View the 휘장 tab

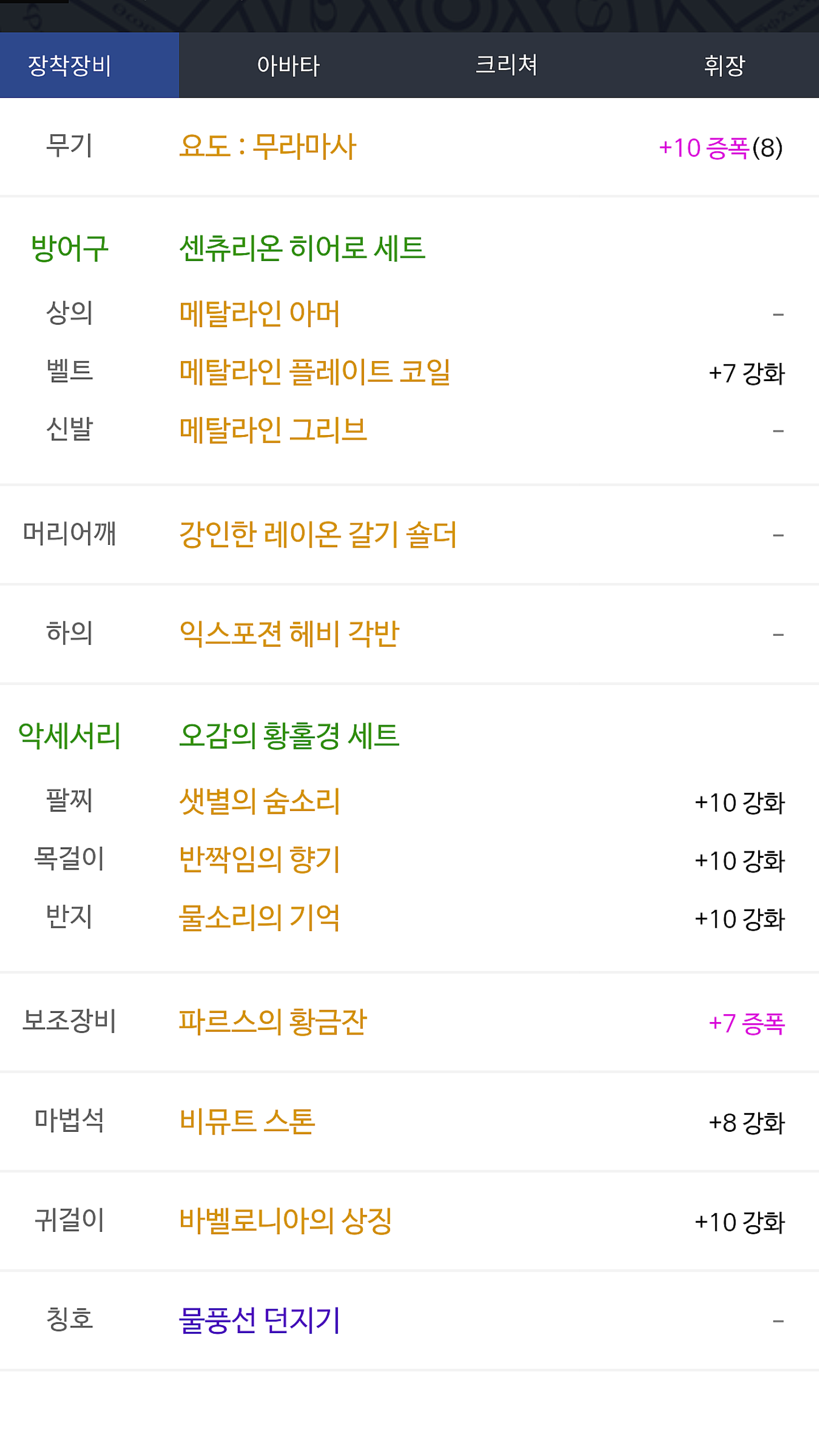point(724,65)
